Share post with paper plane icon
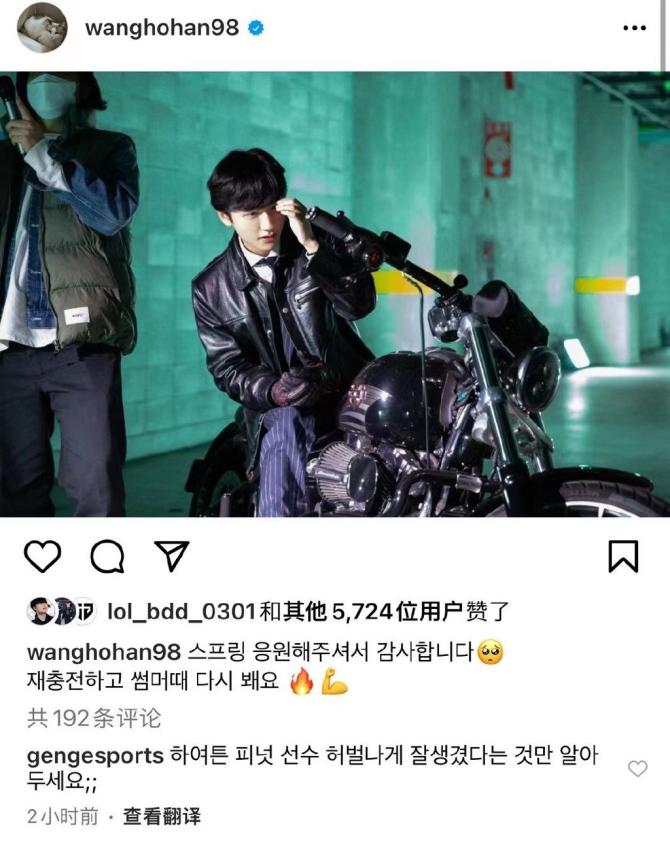Image resolution: width=670 pixels, height=845 pixels. coord(171,556)
